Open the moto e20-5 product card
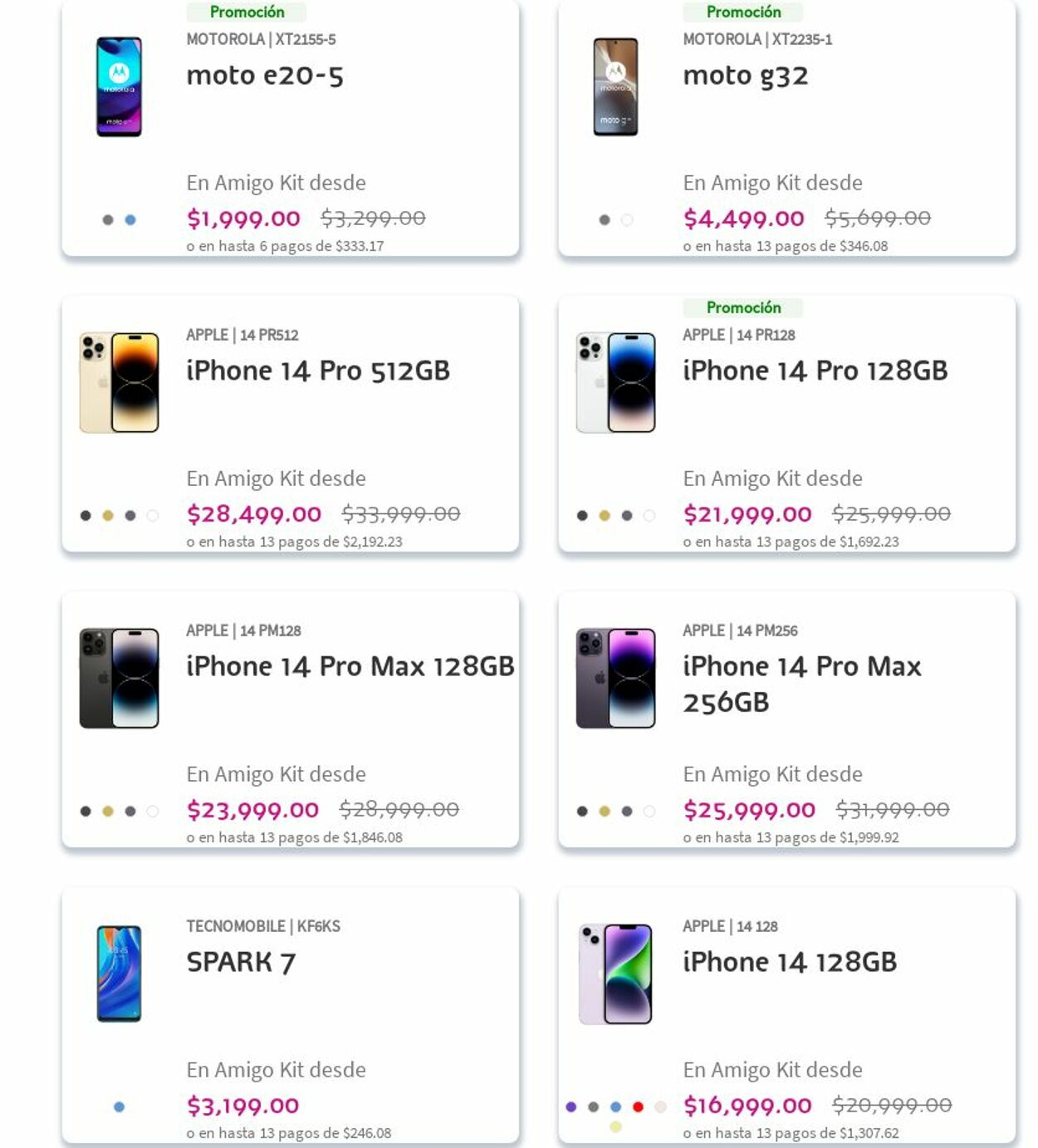Viewport: 1038px width, 1148px height. [265, 76]
